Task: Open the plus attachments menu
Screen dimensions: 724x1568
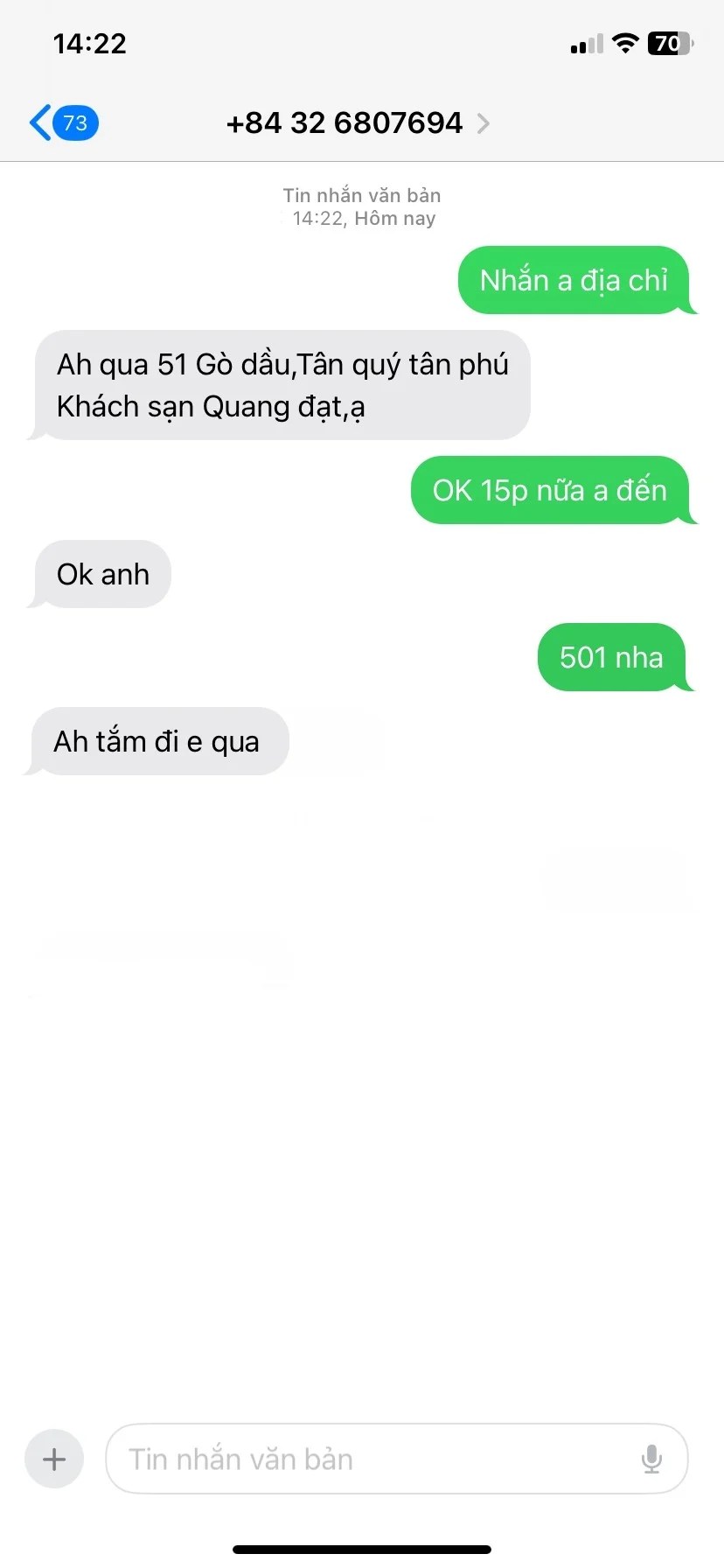Action: pyautogui.click(x=54, y=1459)
